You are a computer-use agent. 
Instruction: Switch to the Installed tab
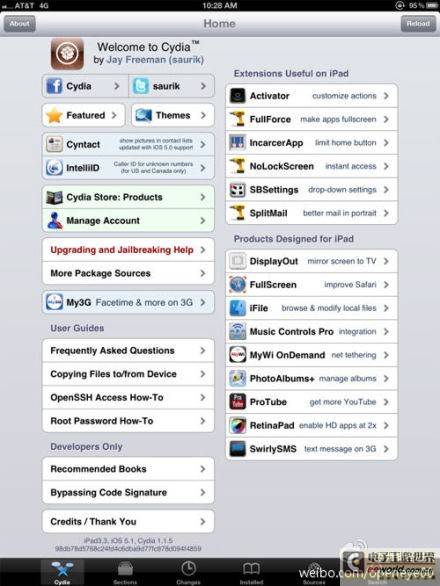pyautogui.click(x=252, y=572)
